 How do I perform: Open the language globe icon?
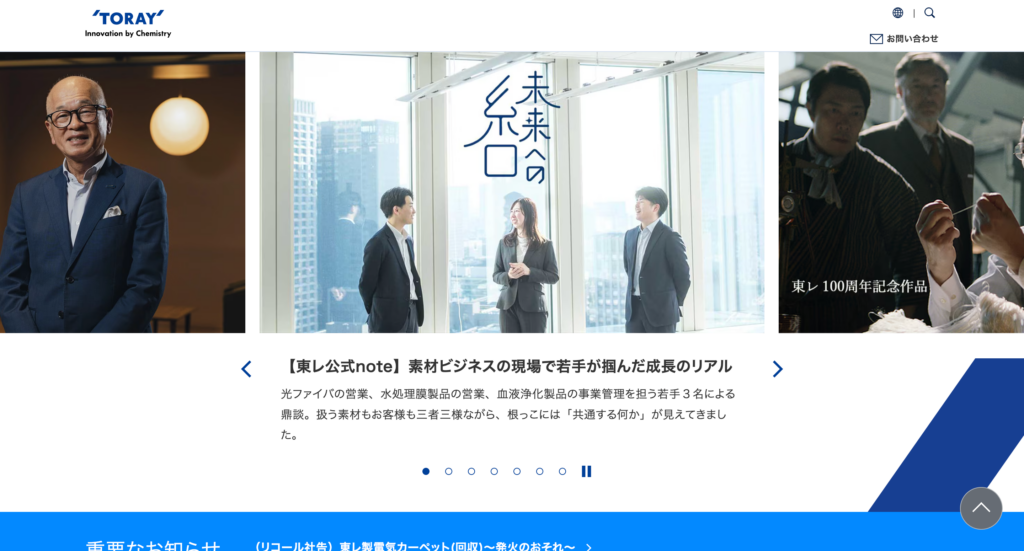click(x=897, y=13)
